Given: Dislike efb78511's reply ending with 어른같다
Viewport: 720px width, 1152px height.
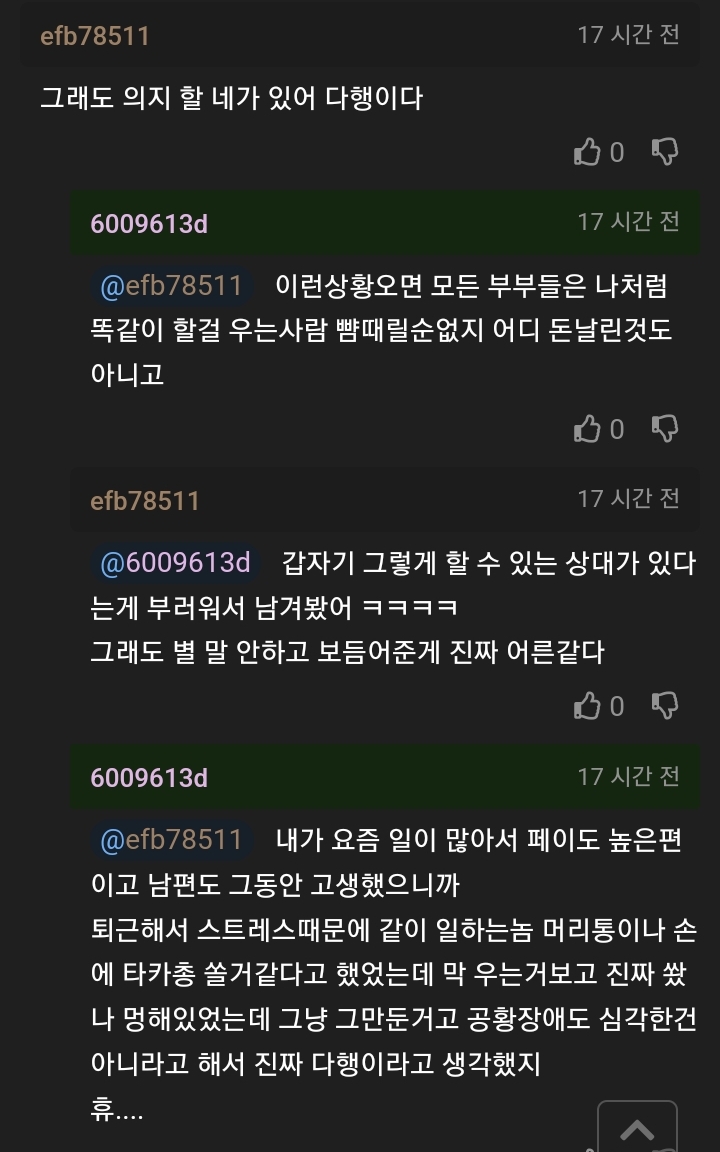Looking at the screenshot, I should pyautogui.click(x=665, y=706).
